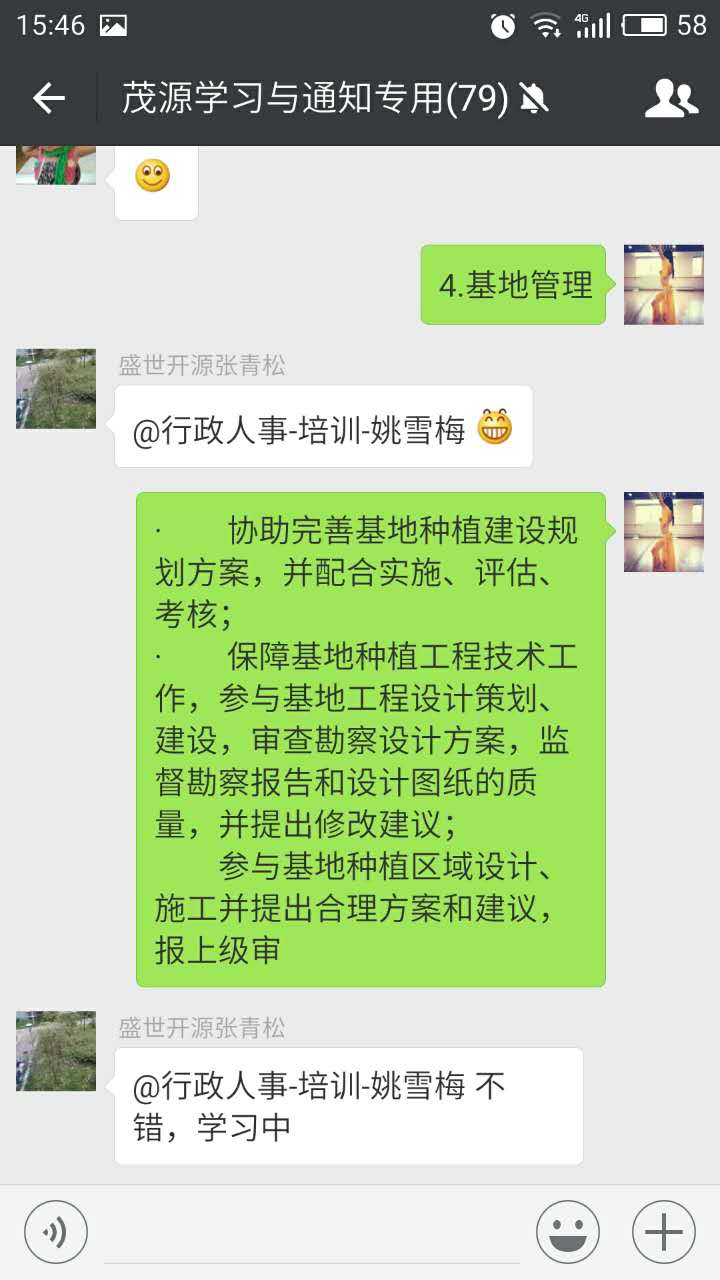Open 盛世开源张青松's avatar above the grinning emoji message
The height and width of the screenshot is (1280, 720).
tap(56, 389)
